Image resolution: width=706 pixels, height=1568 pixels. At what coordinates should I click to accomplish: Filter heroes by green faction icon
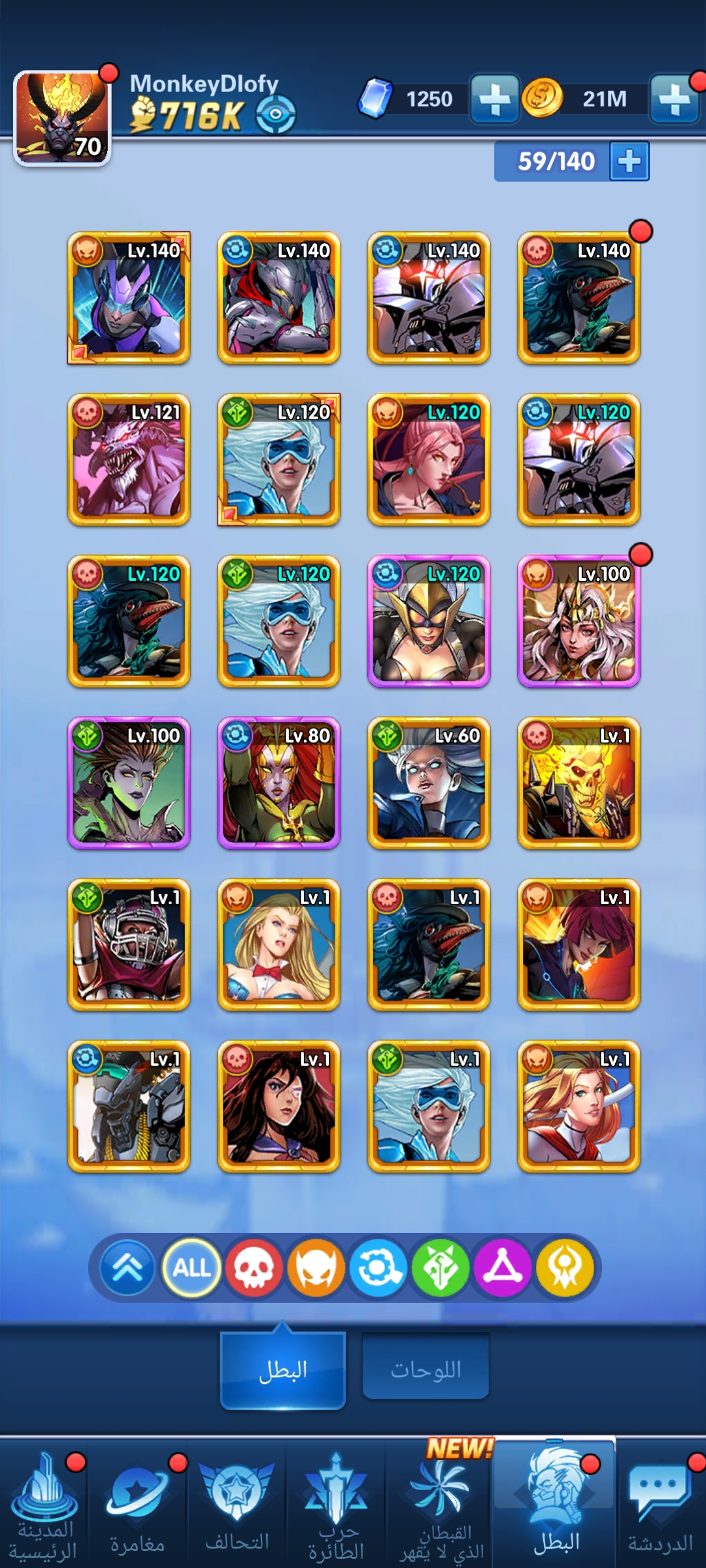coord(441,1268)
